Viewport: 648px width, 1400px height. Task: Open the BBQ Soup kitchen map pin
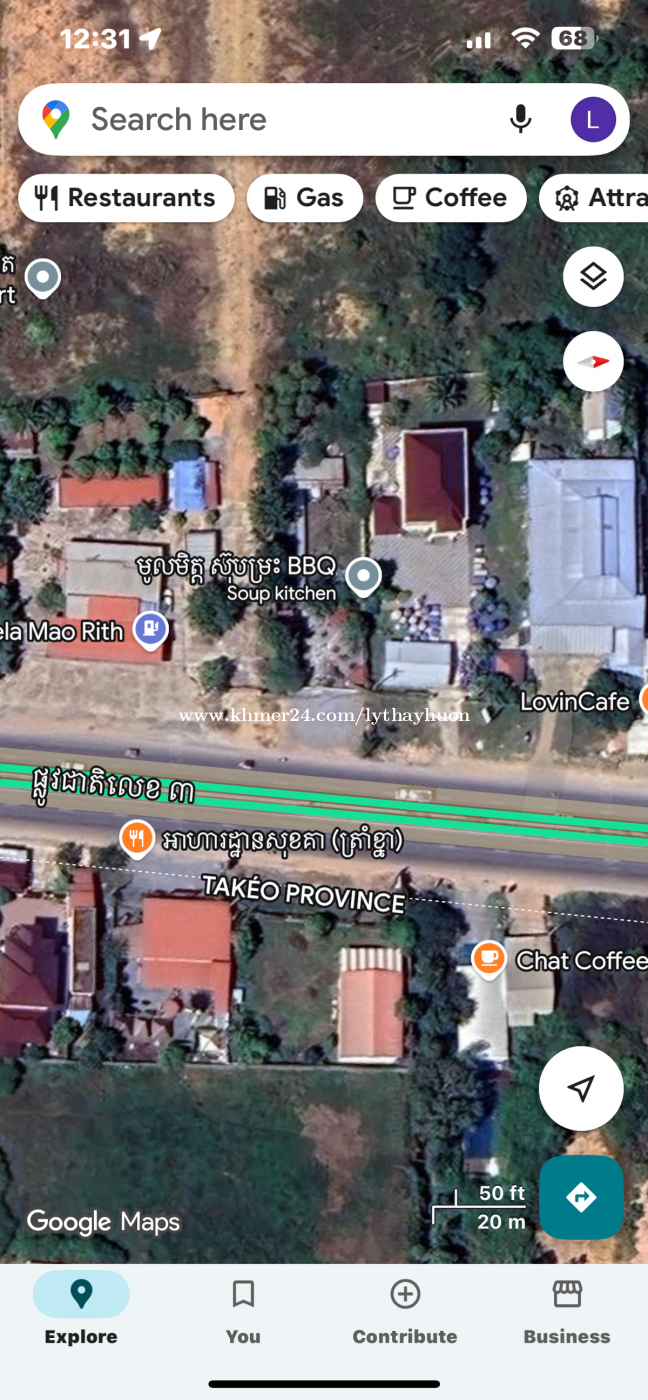click(363, 577)
